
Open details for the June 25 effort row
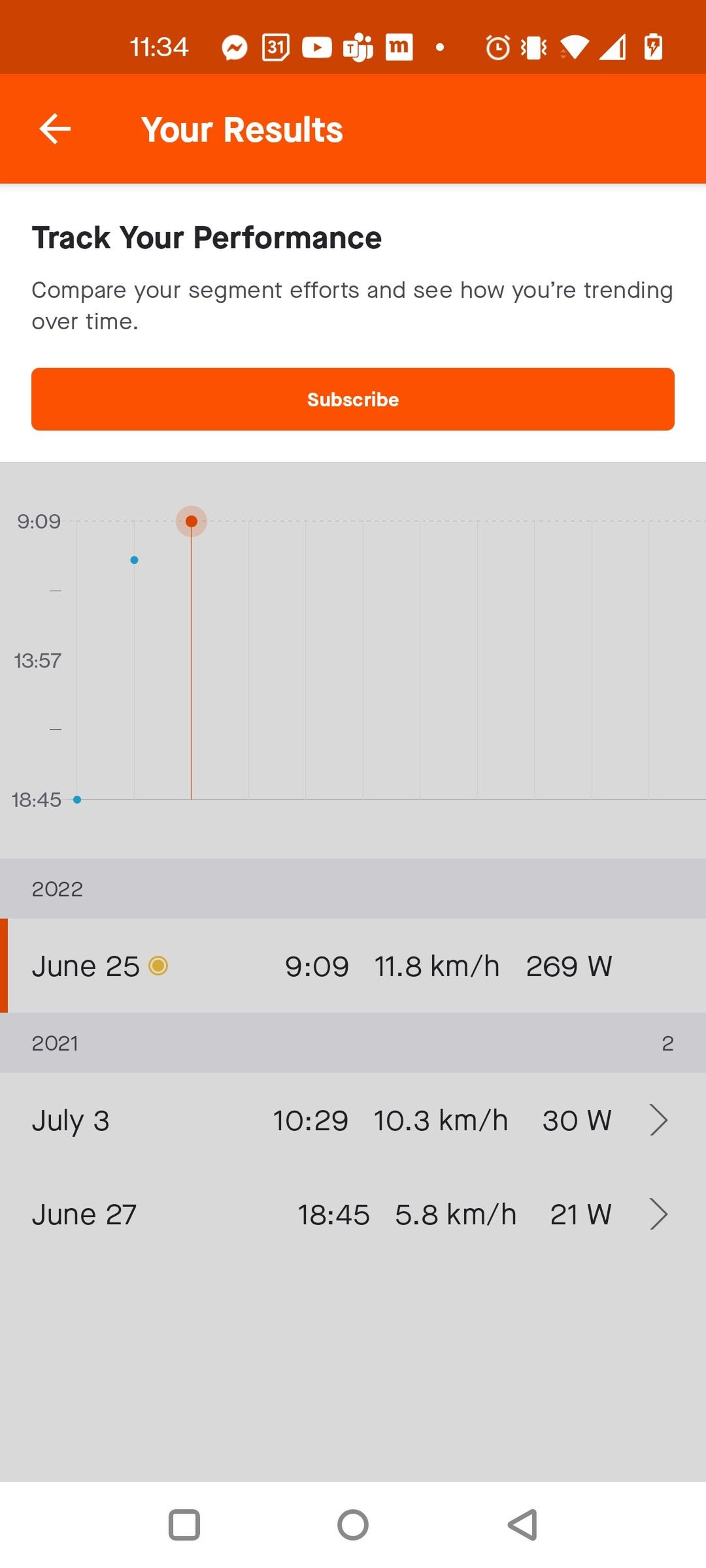click(x=353, y=965)
